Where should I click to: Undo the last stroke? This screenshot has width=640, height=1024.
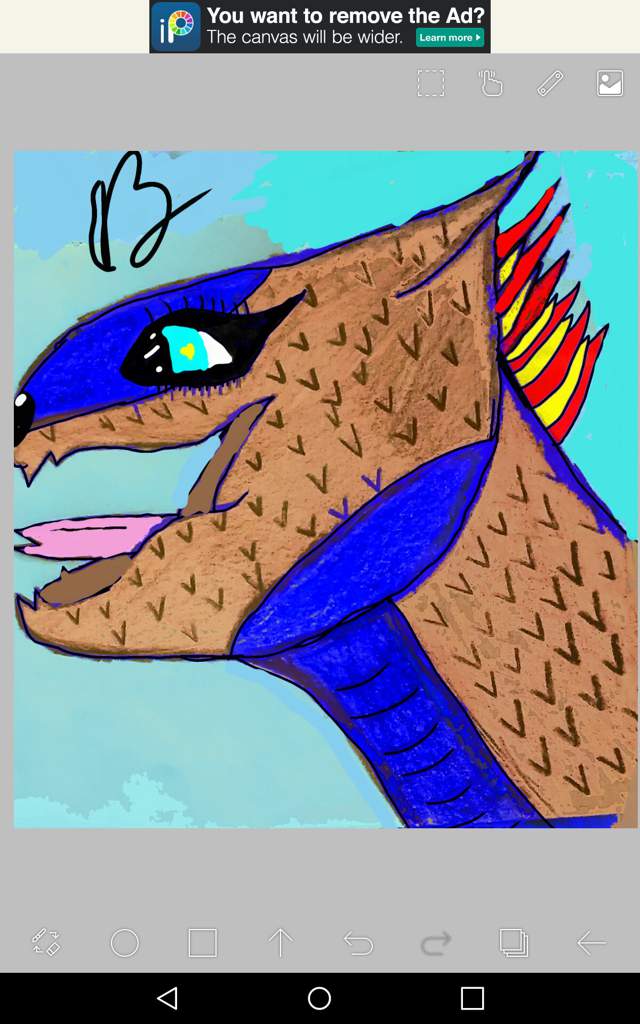coord(358,942)
